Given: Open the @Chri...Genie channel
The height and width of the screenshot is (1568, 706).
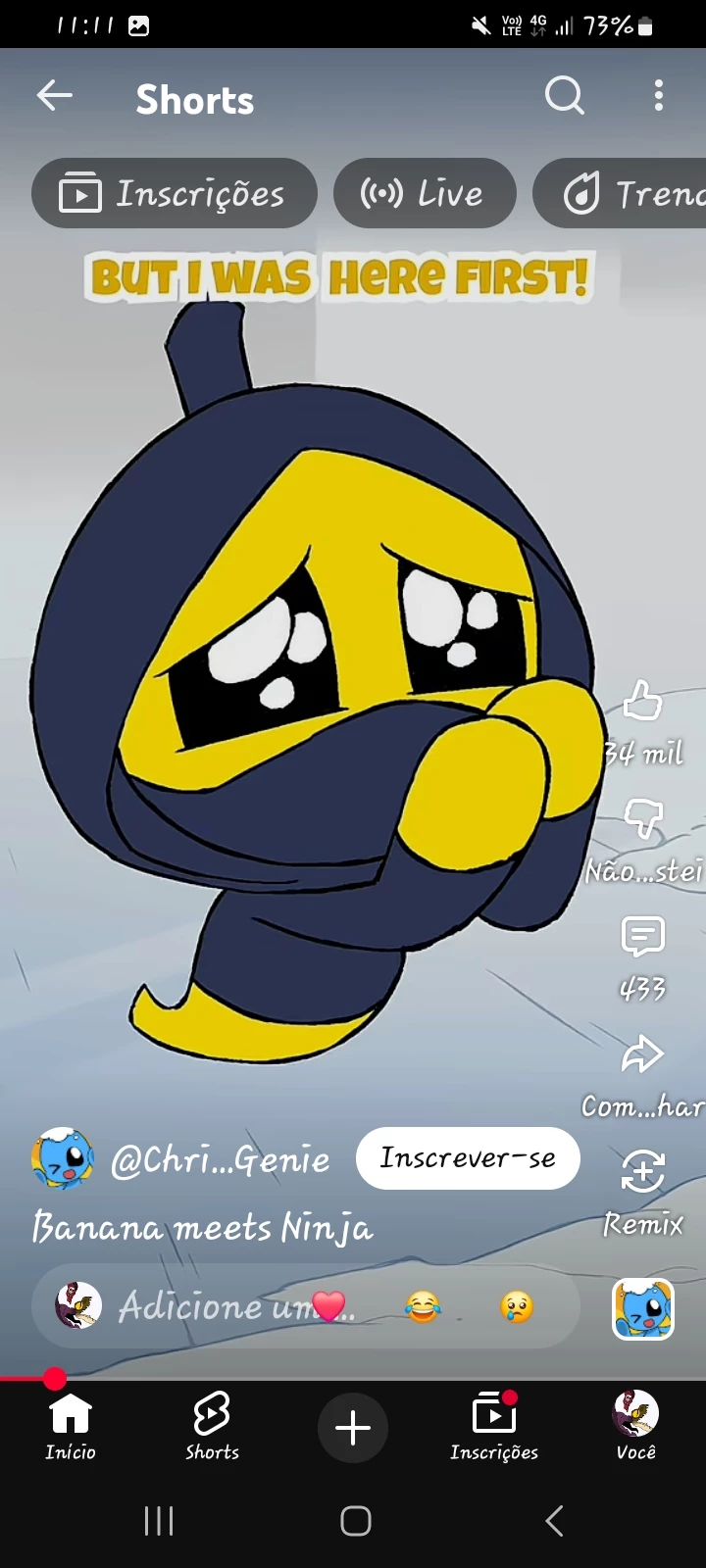Looking at the screenshot, I should pos(220,1160).
